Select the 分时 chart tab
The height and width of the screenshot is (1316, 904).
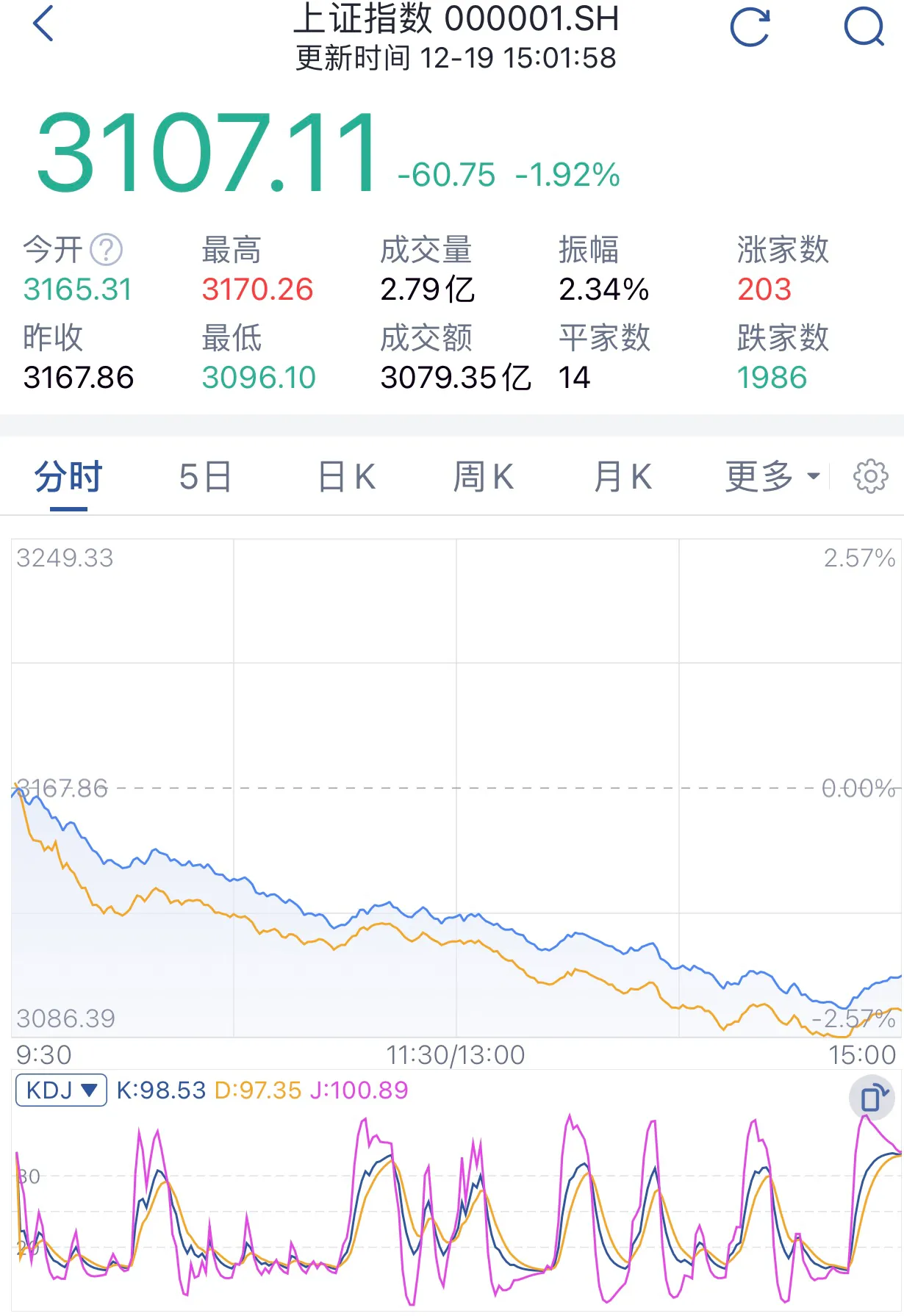(x=68, y=478)
